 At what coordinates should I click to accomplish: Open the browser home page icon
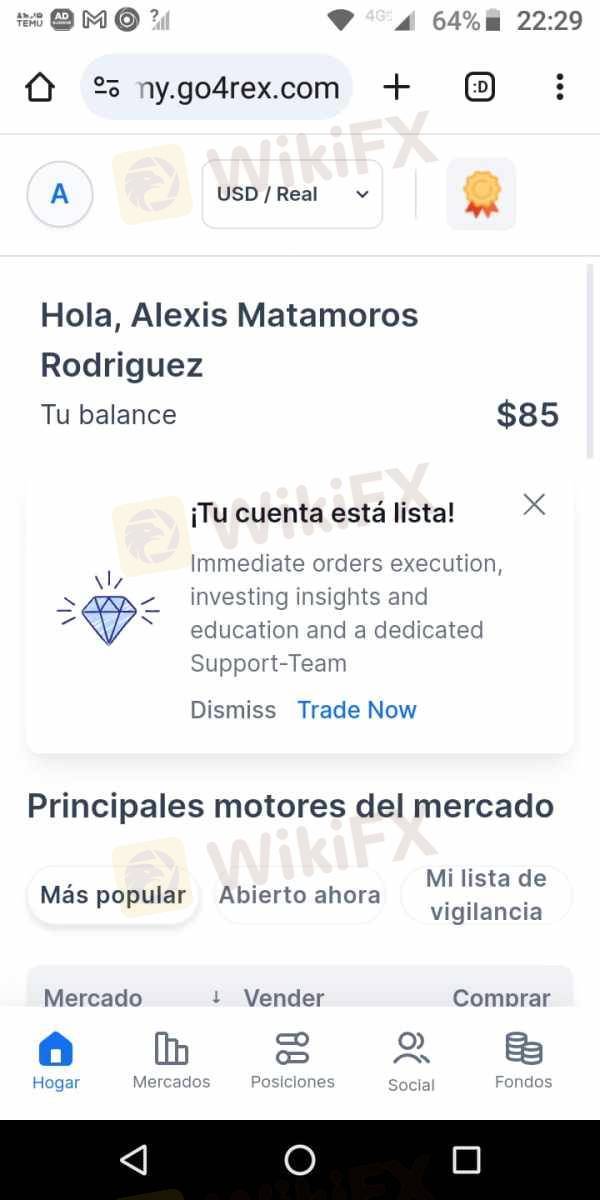point(40,88)
